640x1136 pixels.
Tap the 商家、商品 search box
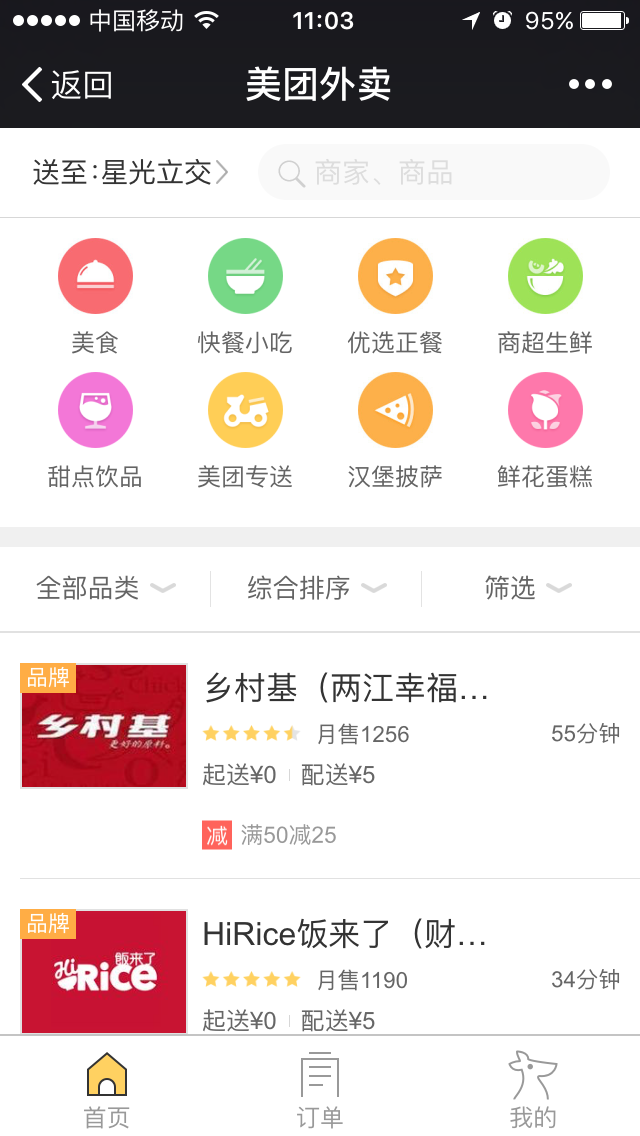[434, 173]
